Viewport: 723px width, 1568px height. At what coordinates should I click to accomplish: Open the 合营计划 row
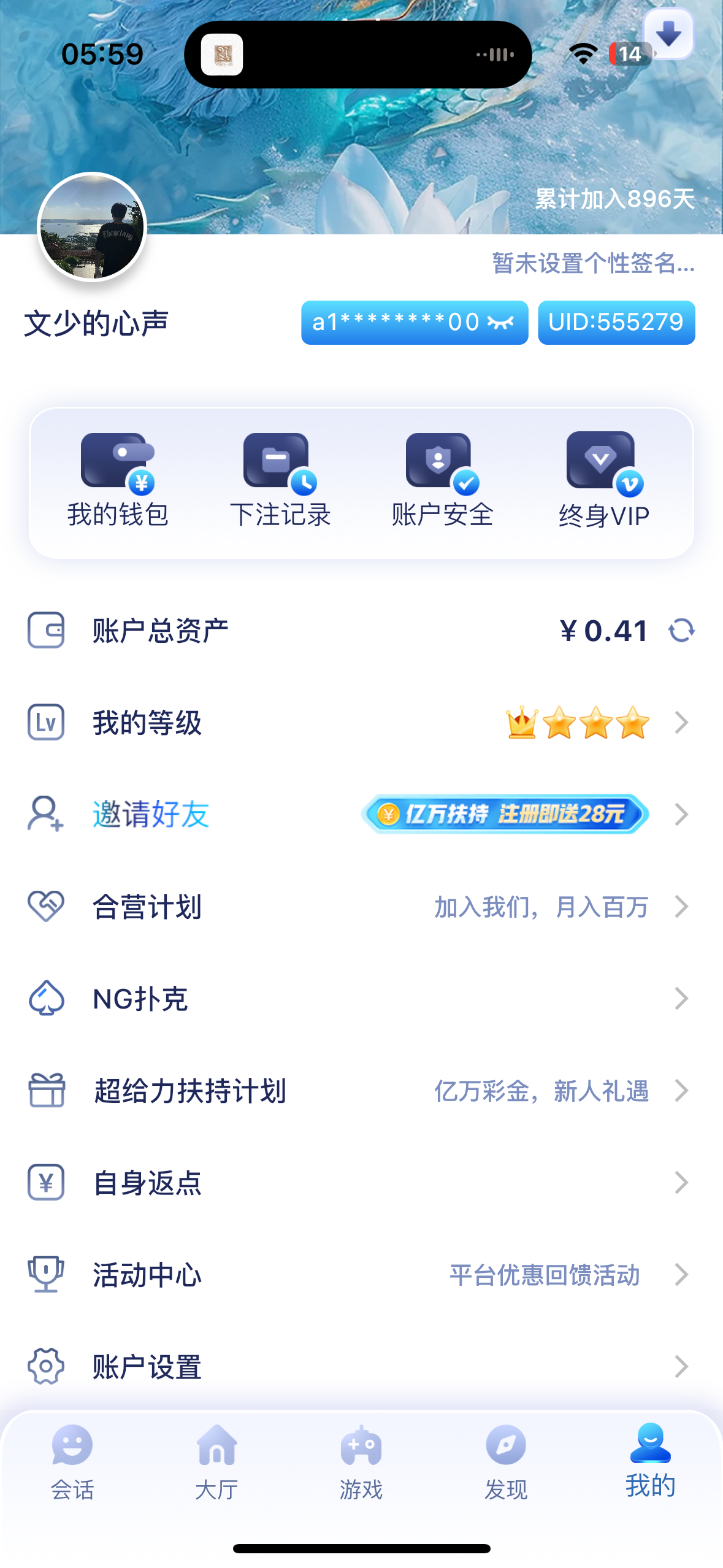pyautogui.click(x=361, y=907)
